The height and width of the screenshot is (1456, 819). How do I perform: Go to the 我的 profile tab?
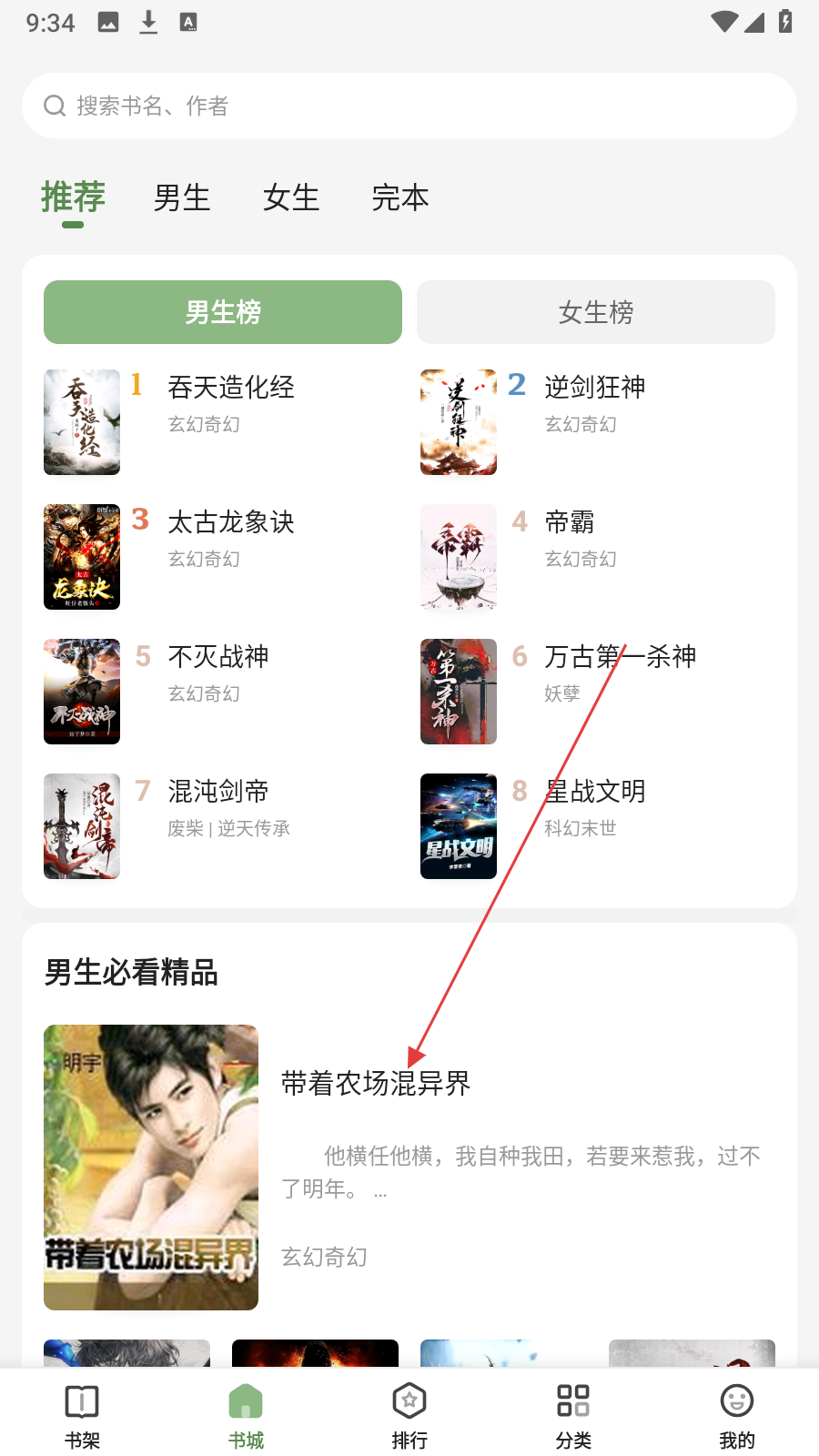[x=737, y=1415]
